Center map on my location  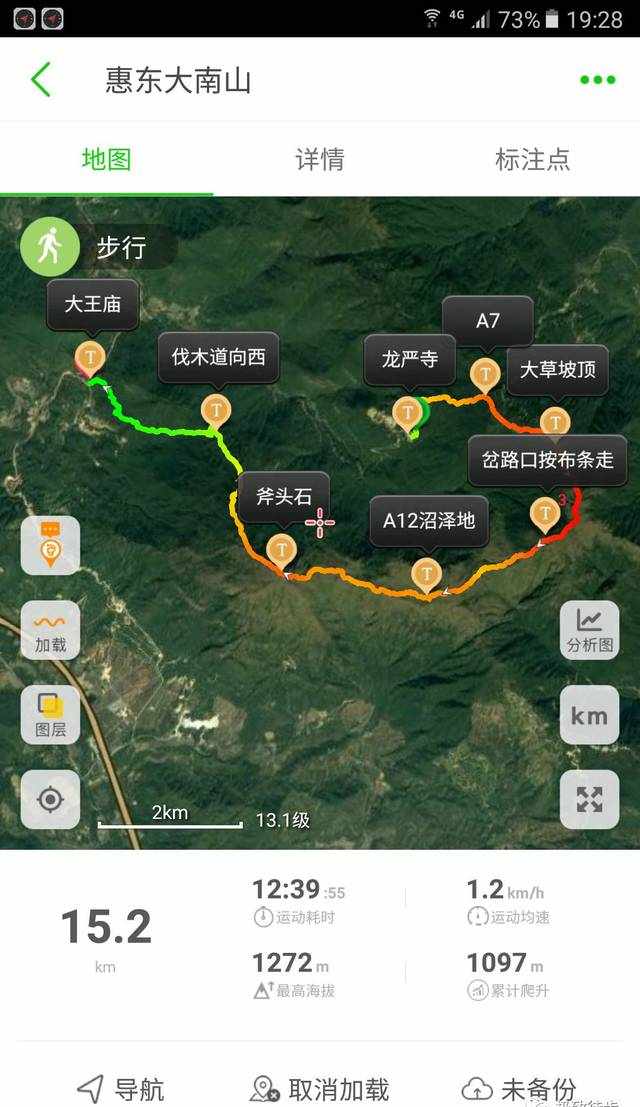click(50, 799)
